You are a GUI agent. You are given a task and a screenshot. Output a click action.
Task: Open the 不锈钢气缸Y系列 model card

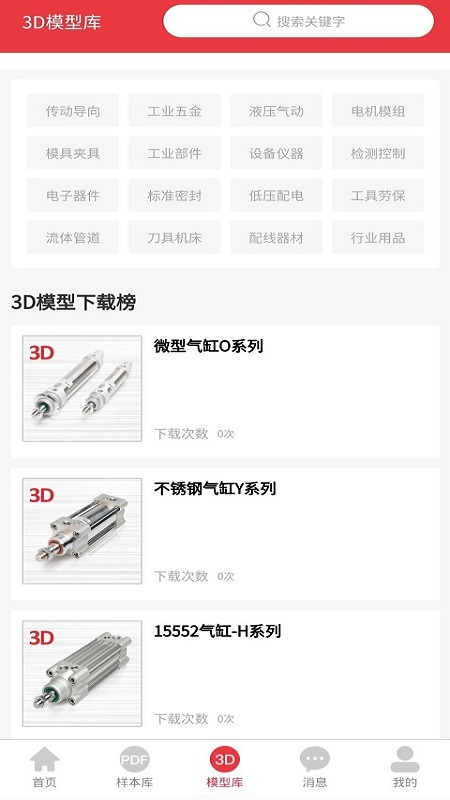(225, 534)
